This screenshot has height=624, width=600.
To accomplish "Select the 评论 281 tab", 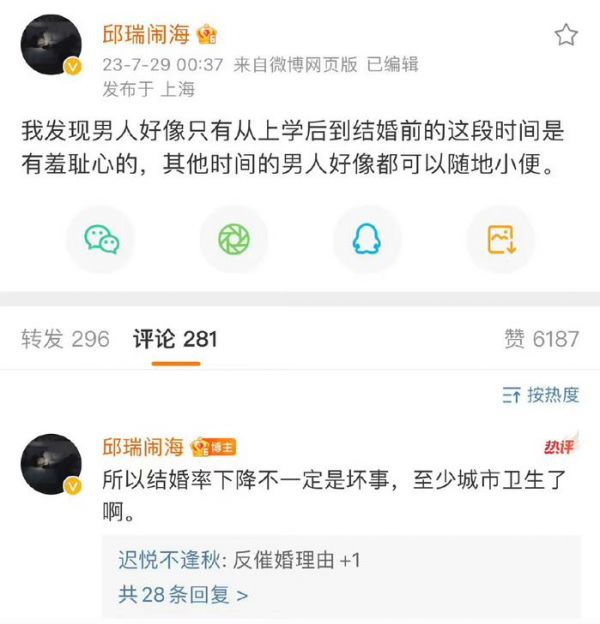I will point(175,339).
